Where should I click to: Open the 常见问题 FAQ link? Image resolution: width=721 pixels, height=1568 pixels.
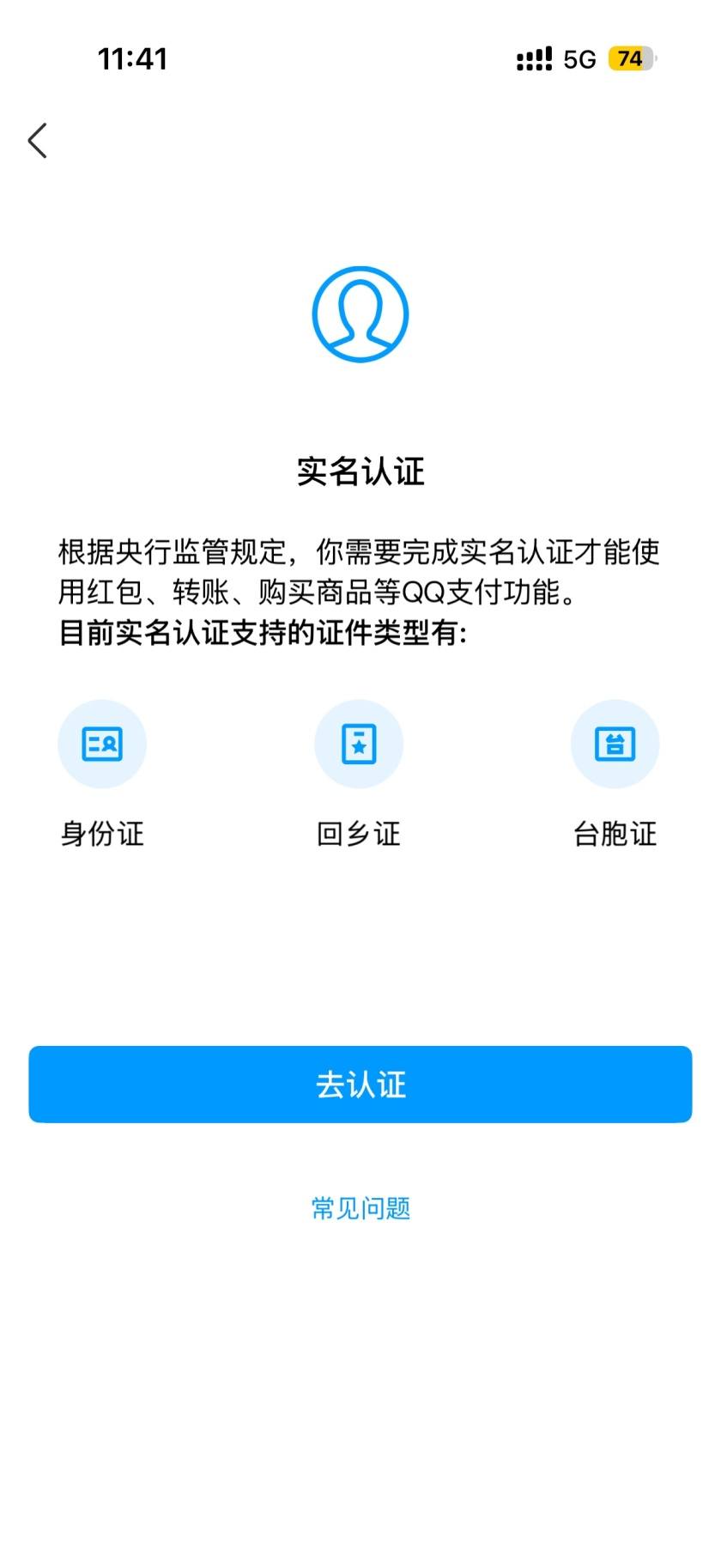[x=360, y=1208]
